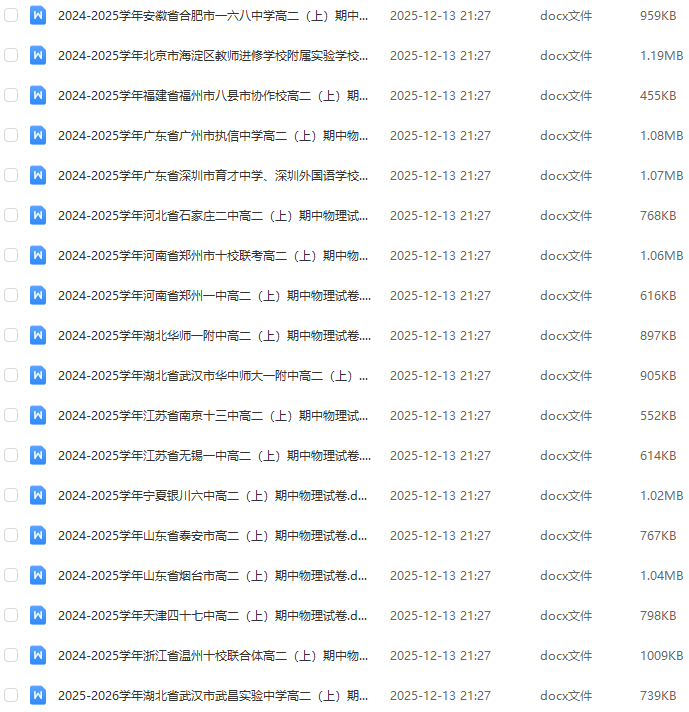Select checkbox for 北京市海淀区教师进修学校 file

(11, 55)
